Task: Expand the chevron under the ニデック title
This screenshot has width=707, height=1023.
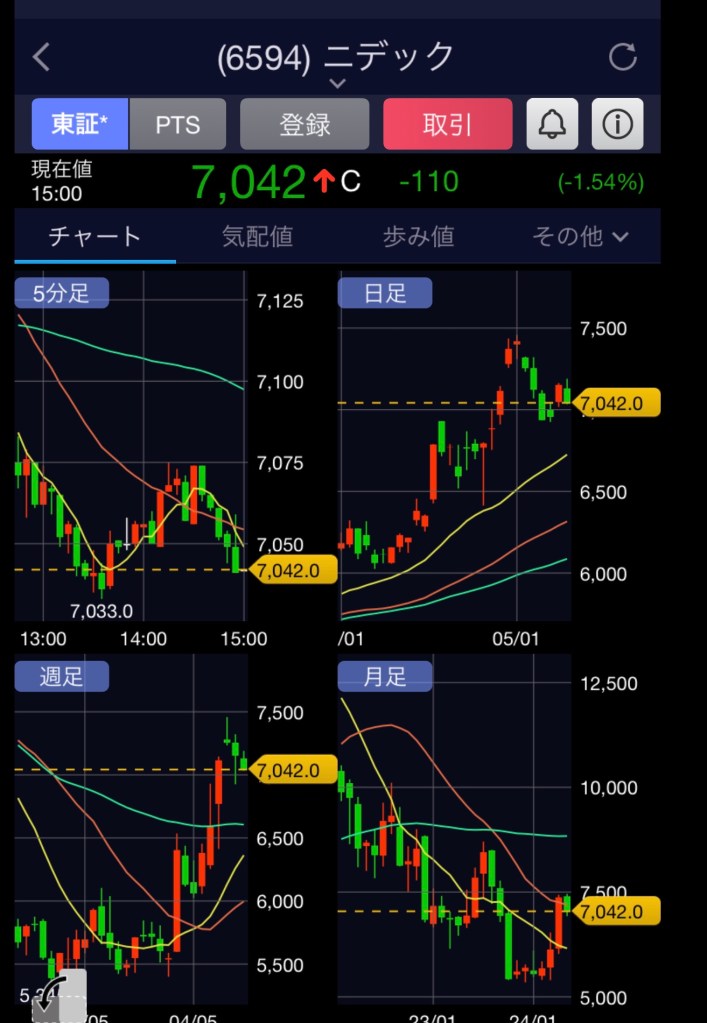Action: 337,84
